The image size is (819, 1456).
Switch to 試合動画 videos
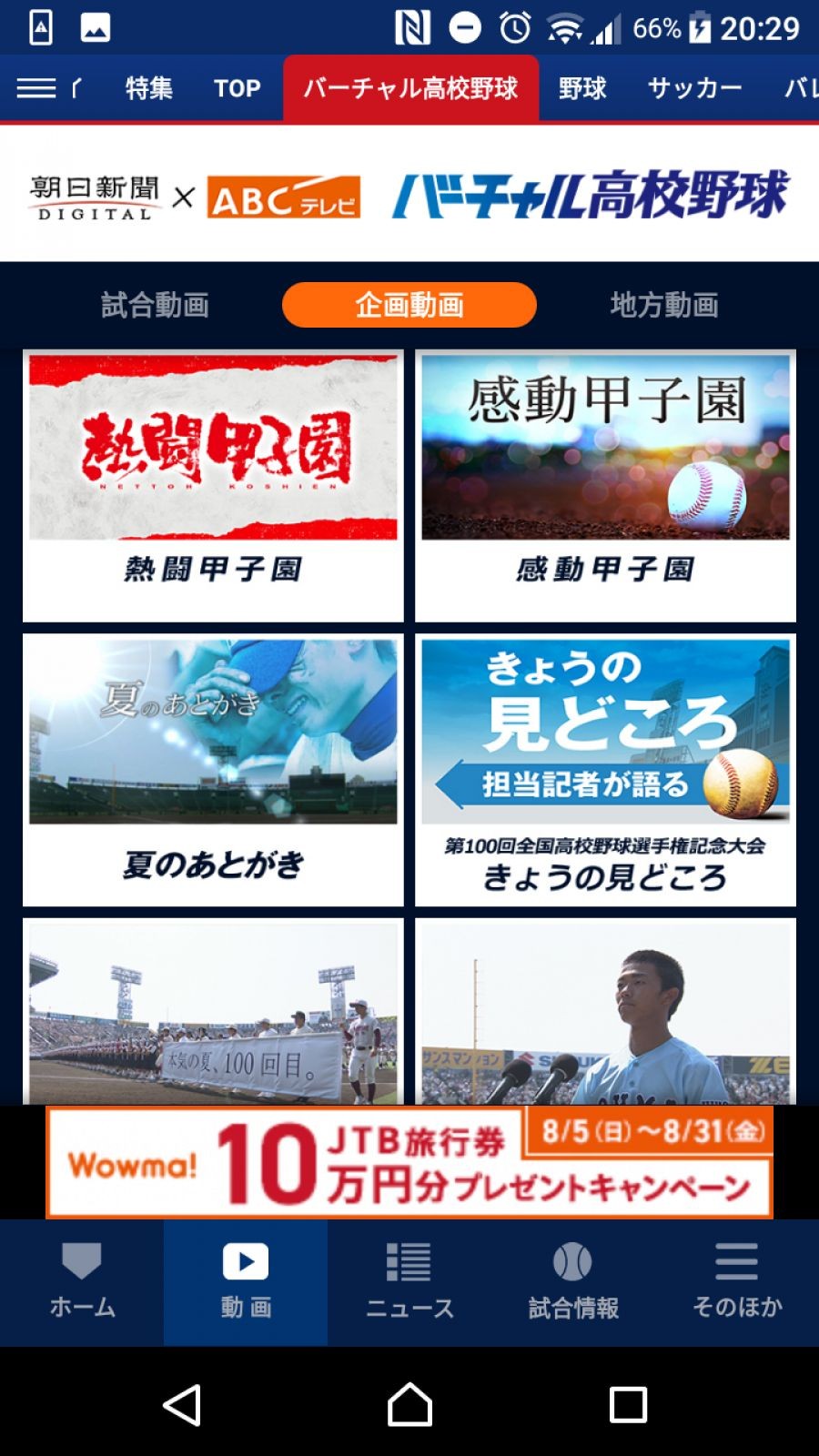tap(155, 305)
